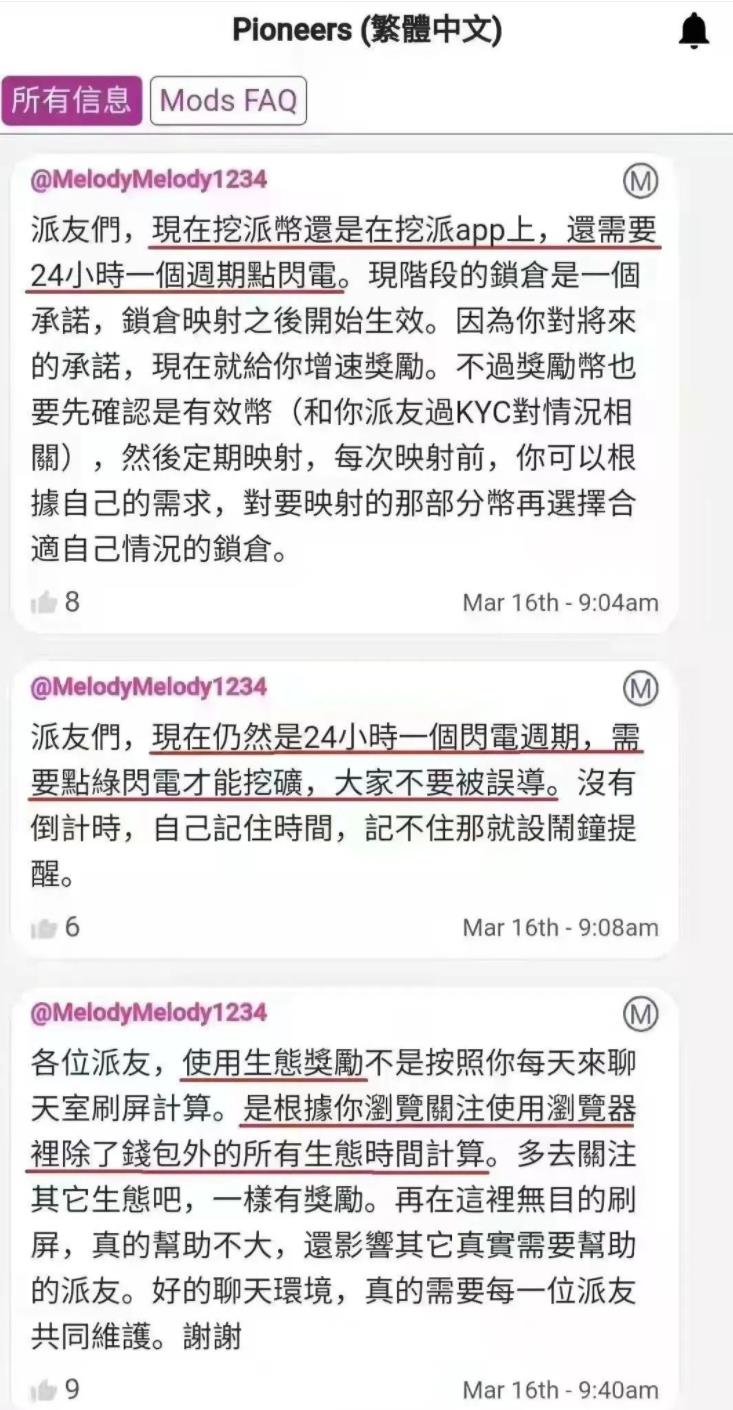Switch to the Mods FAQ tab
Viewport: 733px width, 1410px height.
pyautogui.click(x=228, y=101)
